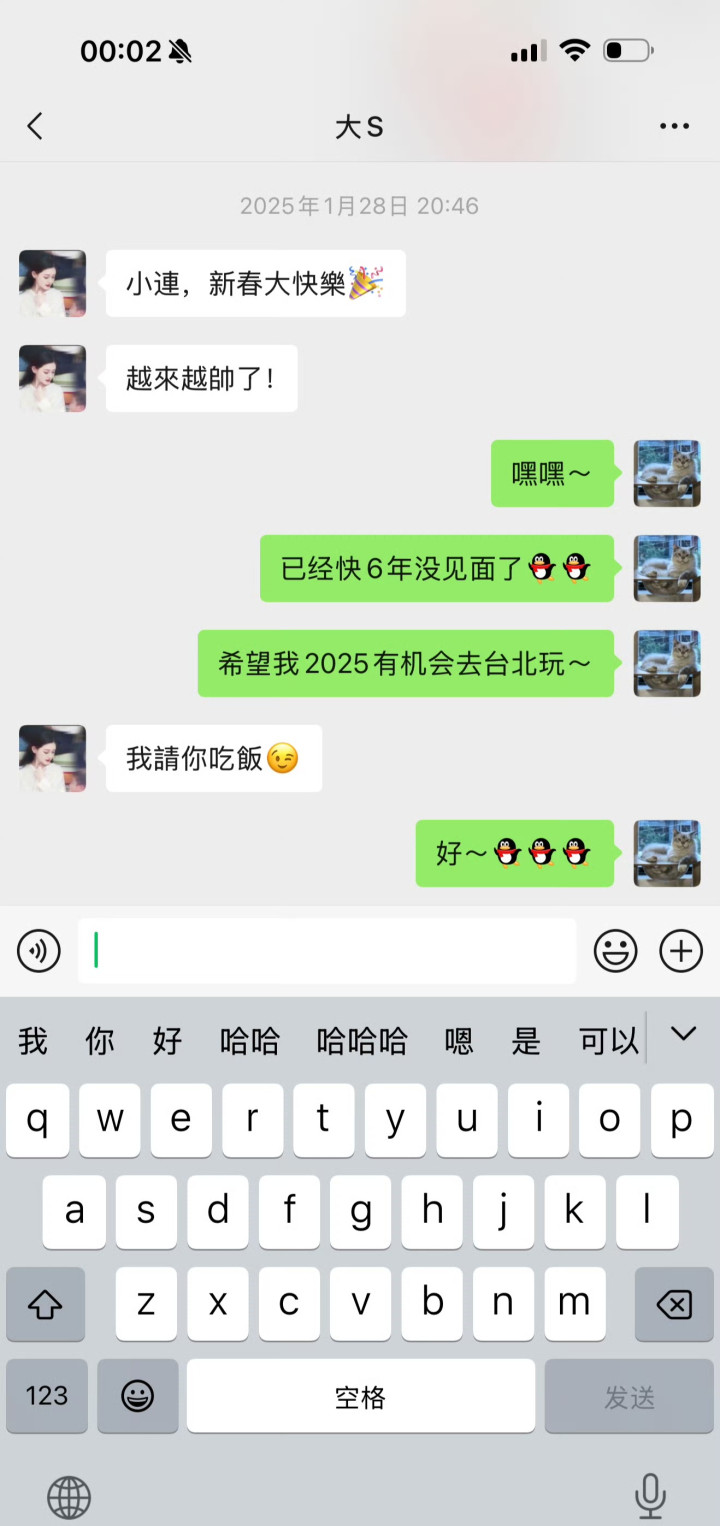
Task: Pick the suggestion 哈哈哈
Action: coord(361,1042)
